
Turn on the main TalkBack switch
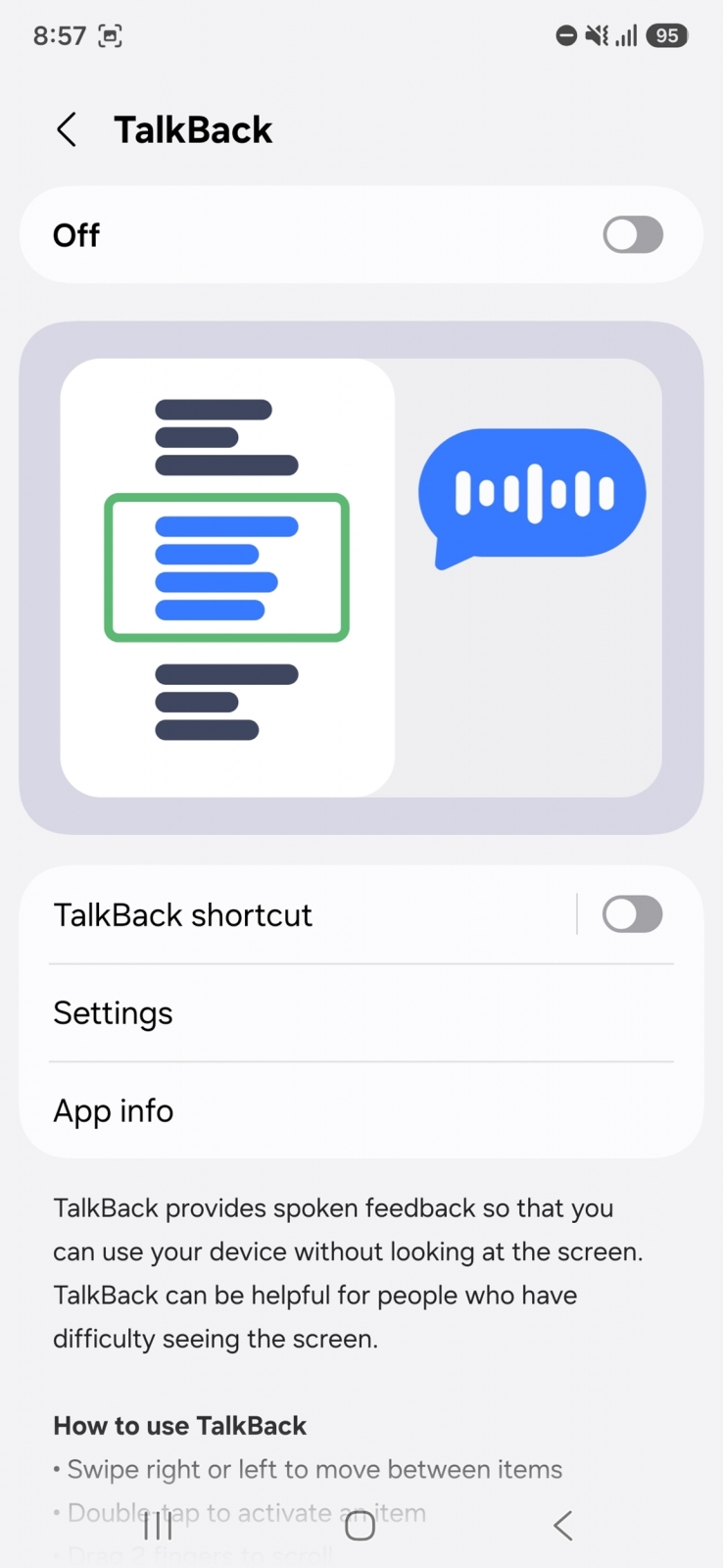pos(633,235)
